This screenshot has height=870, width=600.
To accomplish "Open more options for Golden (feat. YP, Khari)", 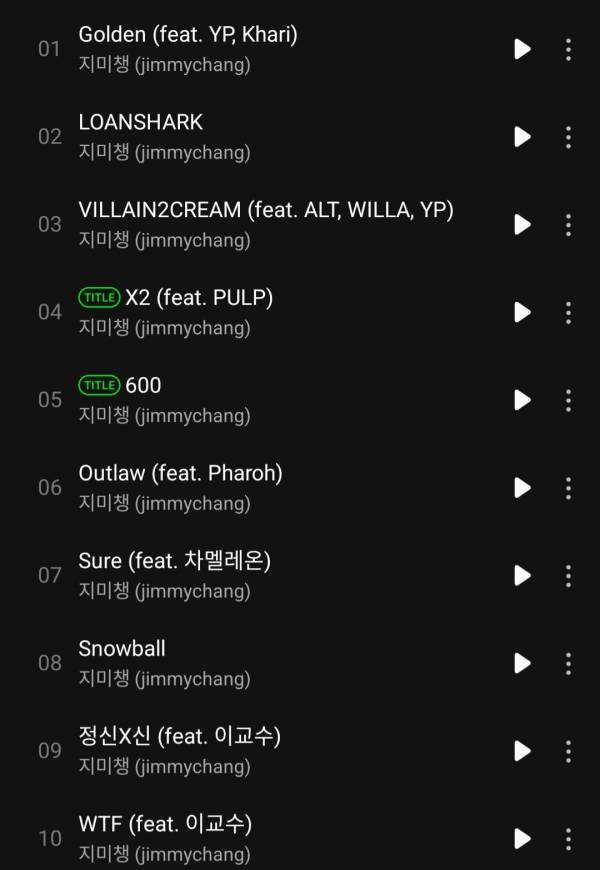I will [568, 49].
